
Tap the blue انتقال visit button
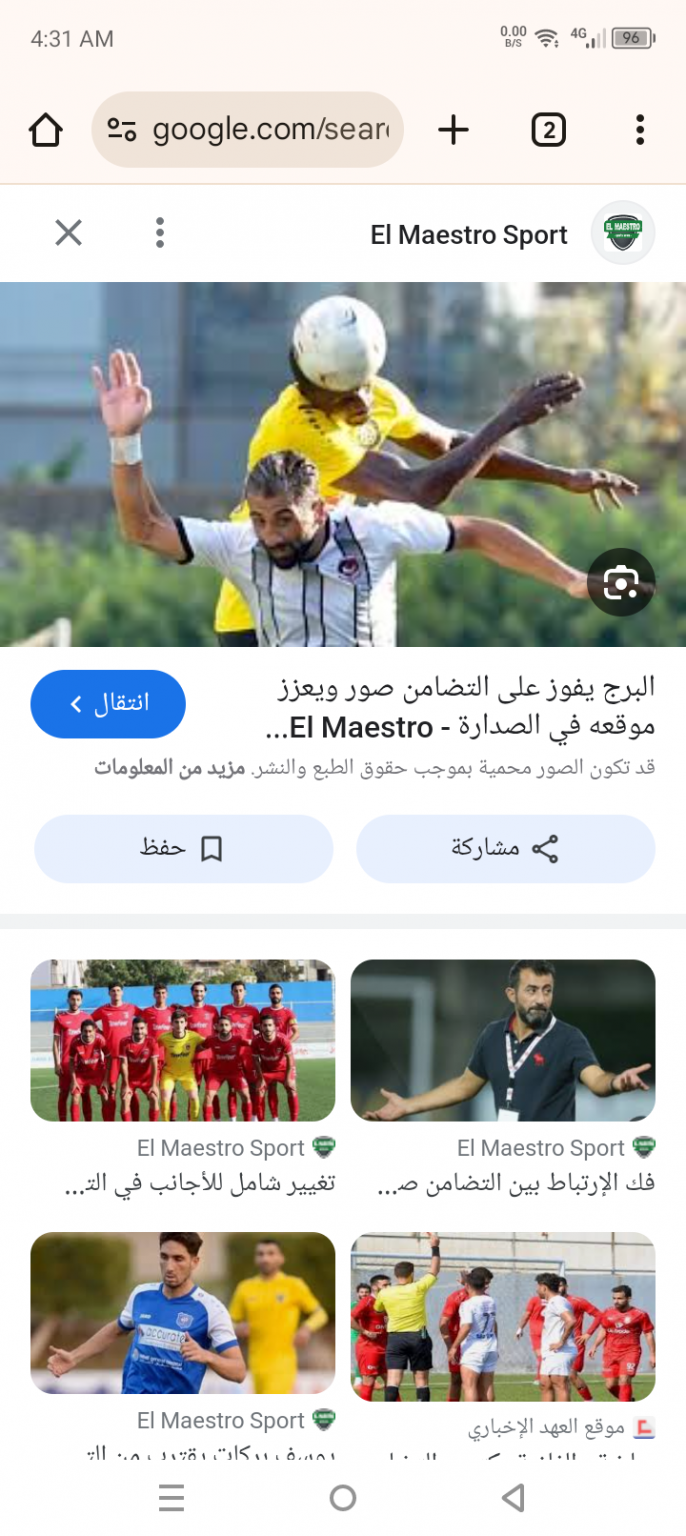(108, 704)
